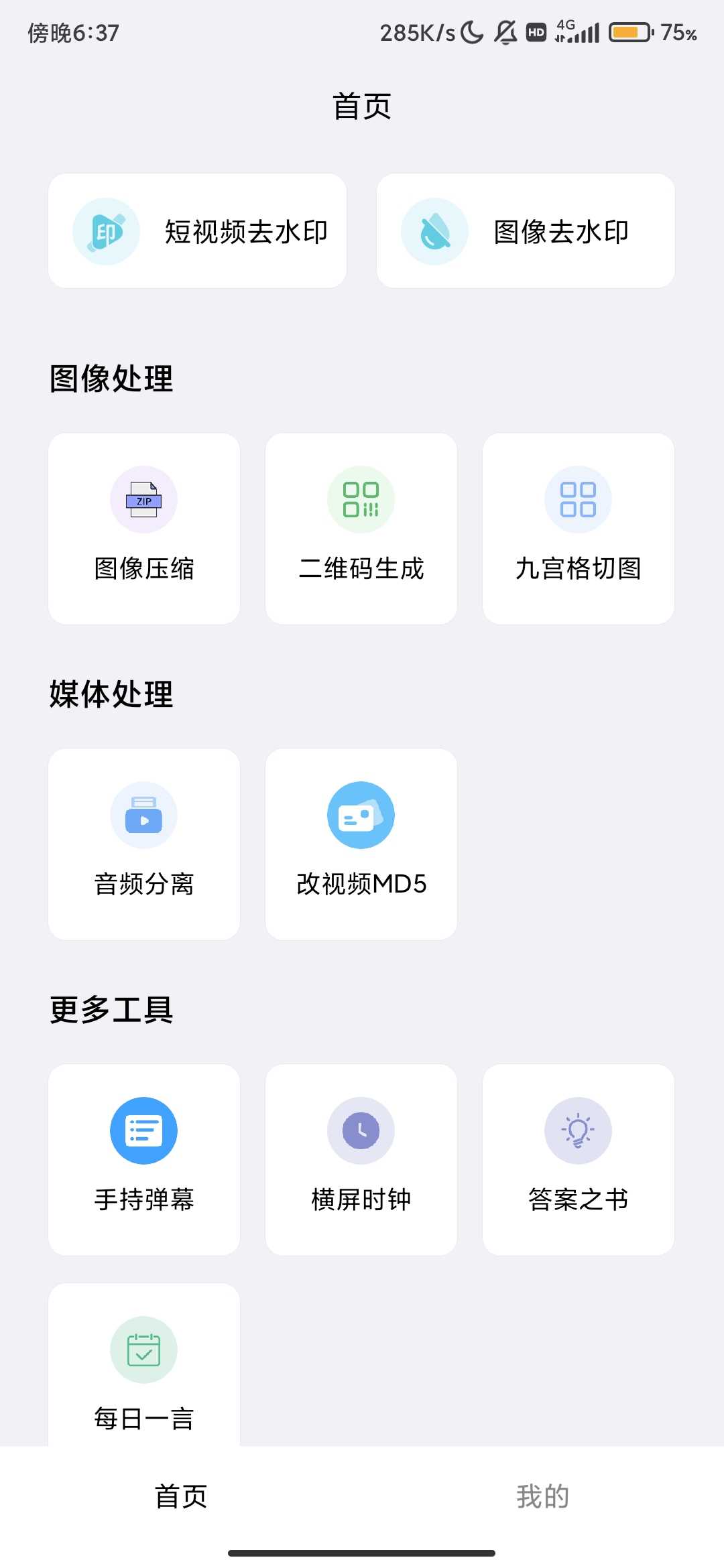This screenshot has height=1568, width=724.
Task: Switch to the 我的 tab
Action: tap(543, 1496)
